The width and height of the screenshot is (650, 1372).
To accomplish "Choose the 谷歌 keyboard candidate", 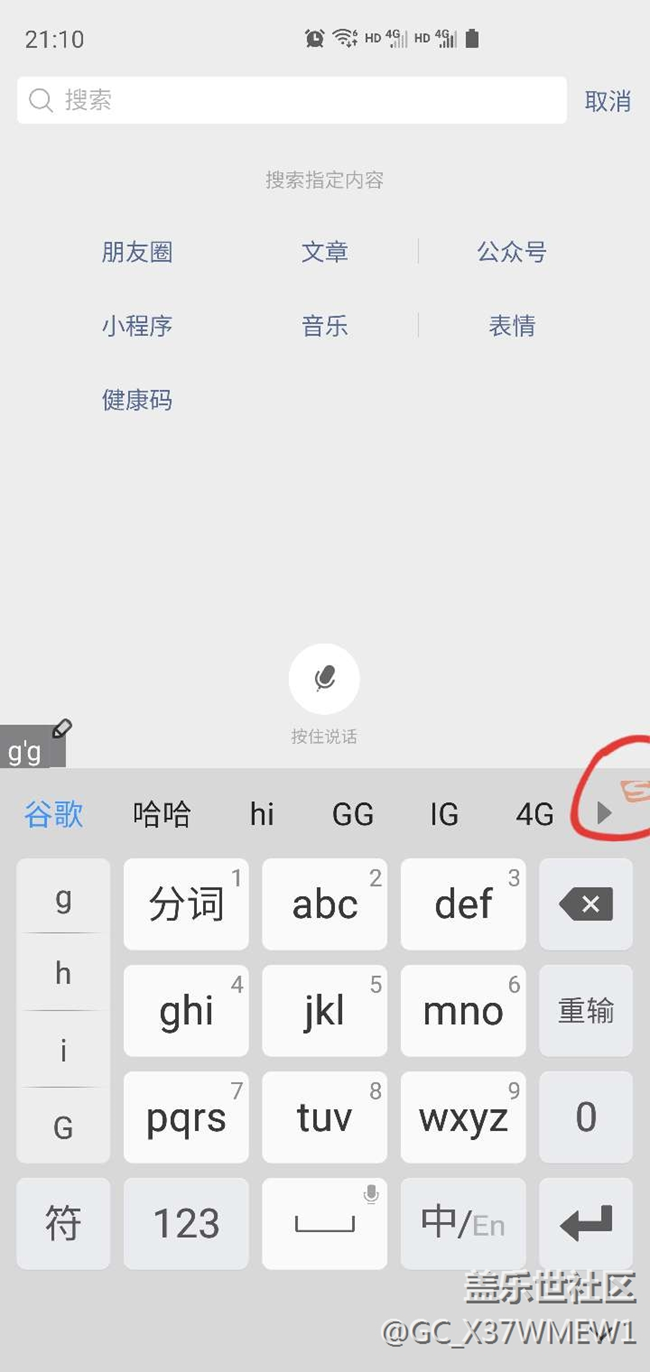I will tap(54, 814).
